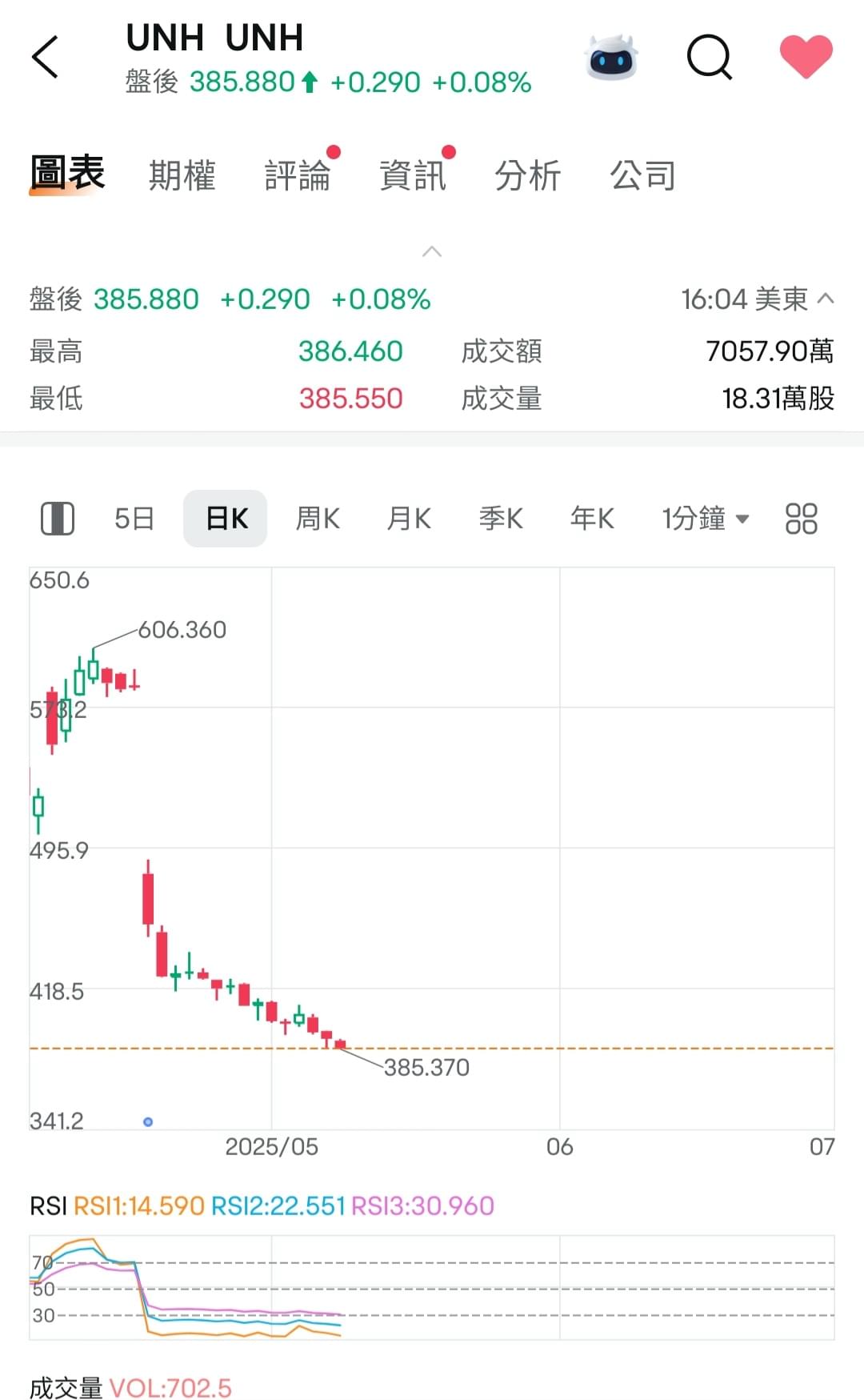Switch to the 公司 tab

pos(643,175)
